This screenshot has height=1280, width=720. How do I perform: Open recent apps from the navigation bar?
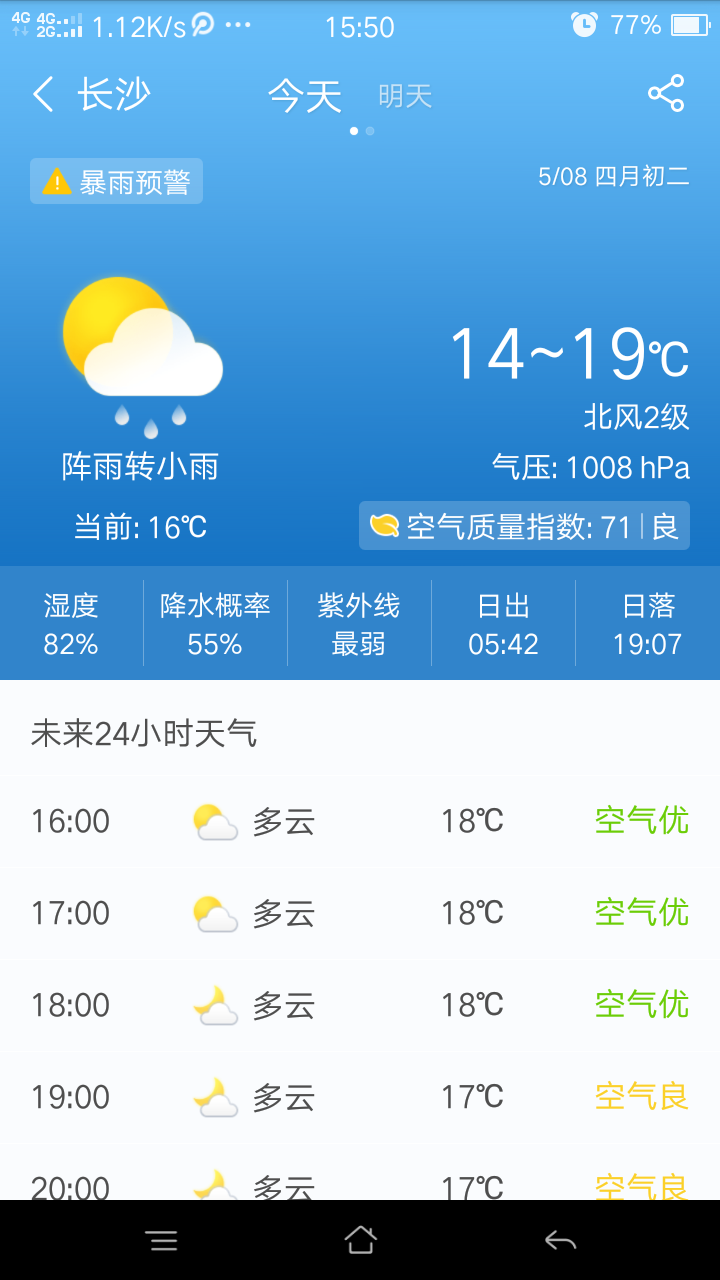point(162,1241)
